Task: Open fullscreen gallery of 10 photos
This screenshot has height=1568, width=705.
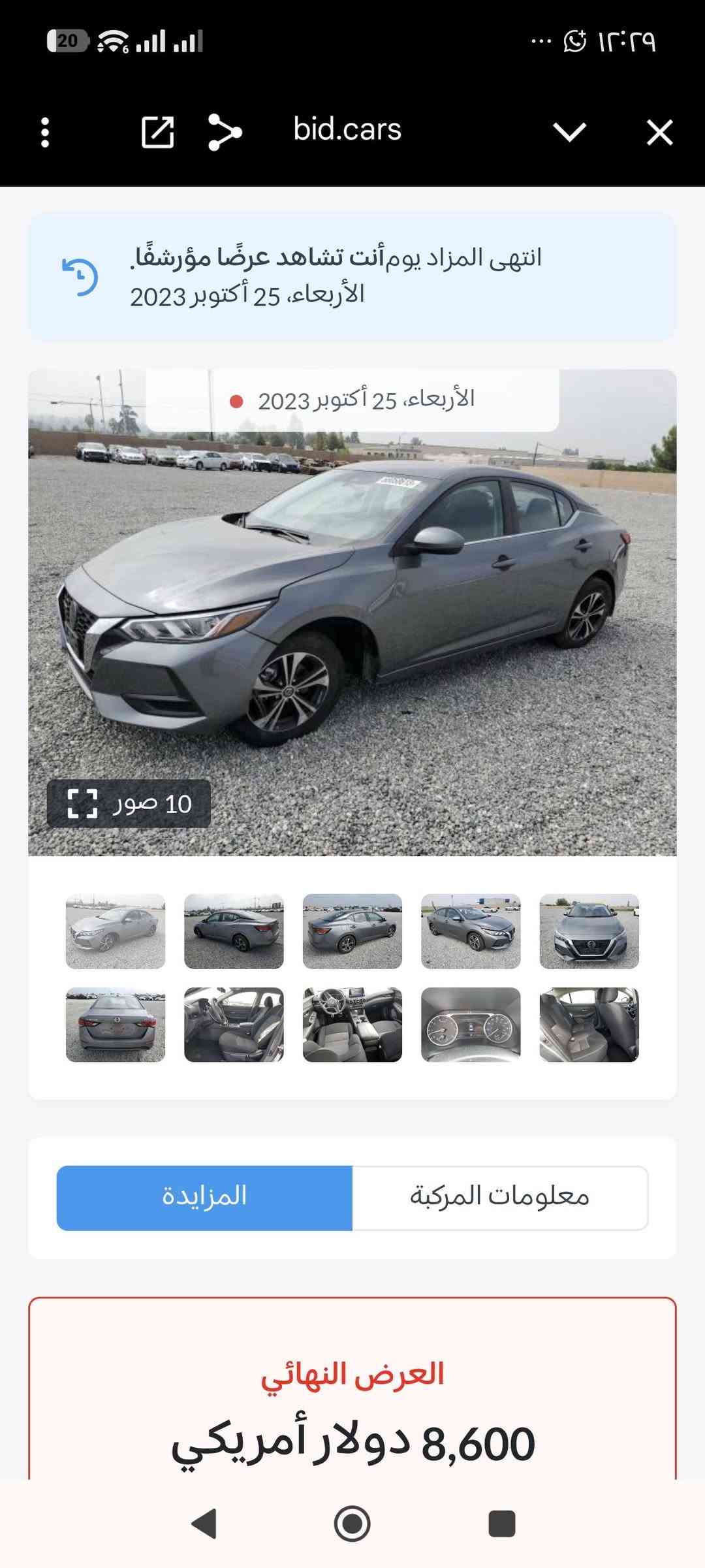Action: tap(129, 804)
